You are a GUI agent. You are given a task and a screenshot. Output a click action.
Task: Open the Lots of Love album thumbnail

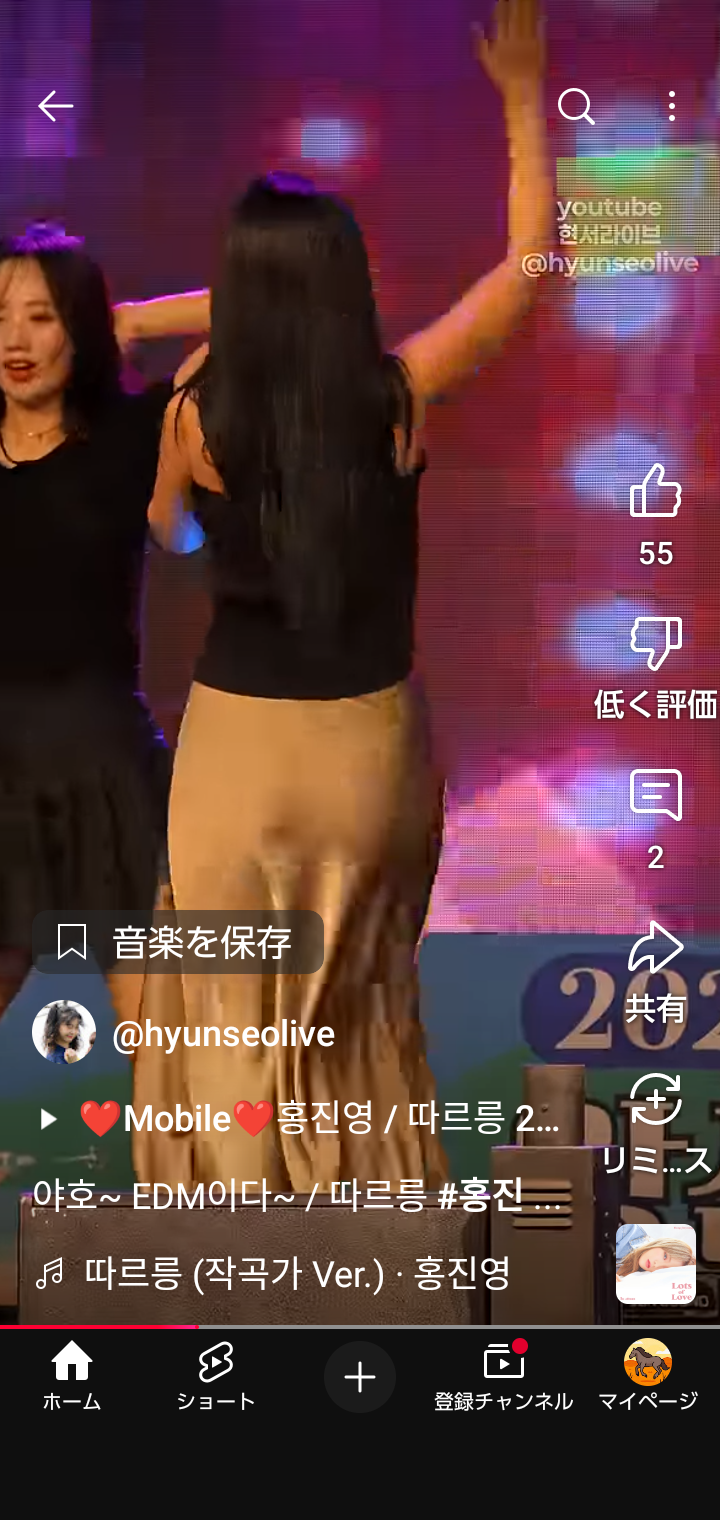(x=655, y=1264)
